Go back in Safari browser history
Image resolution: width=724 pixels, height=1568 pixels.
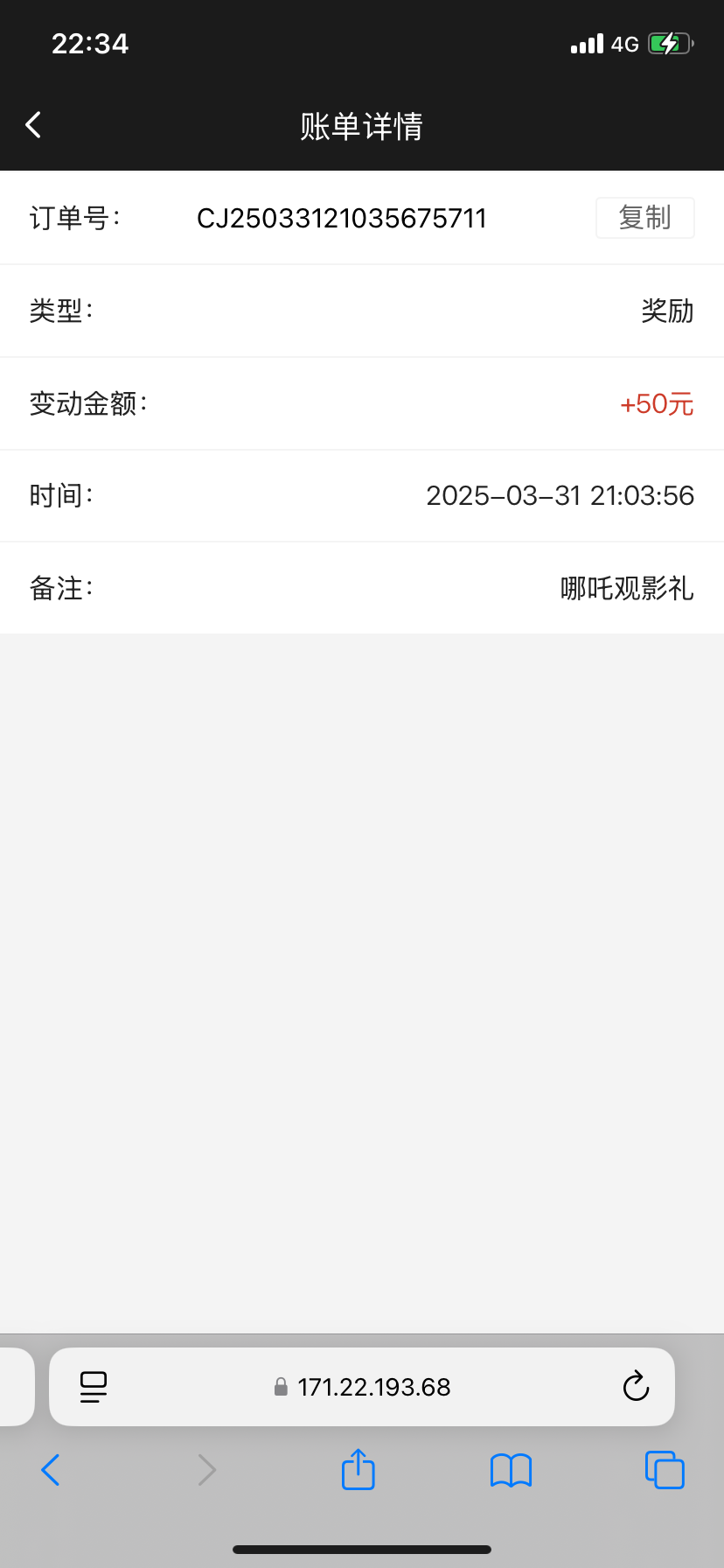coord(51,1470)
